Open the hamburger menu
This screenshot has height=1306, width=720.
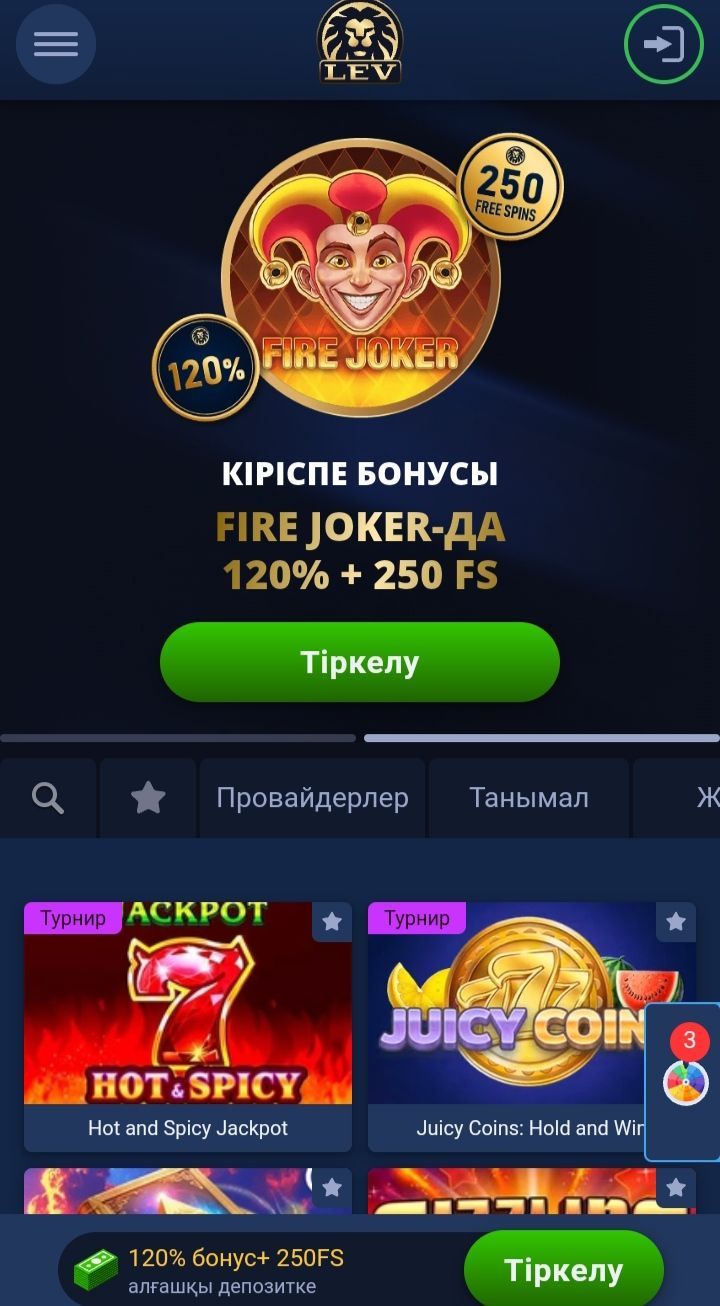[x=56, y=44]
